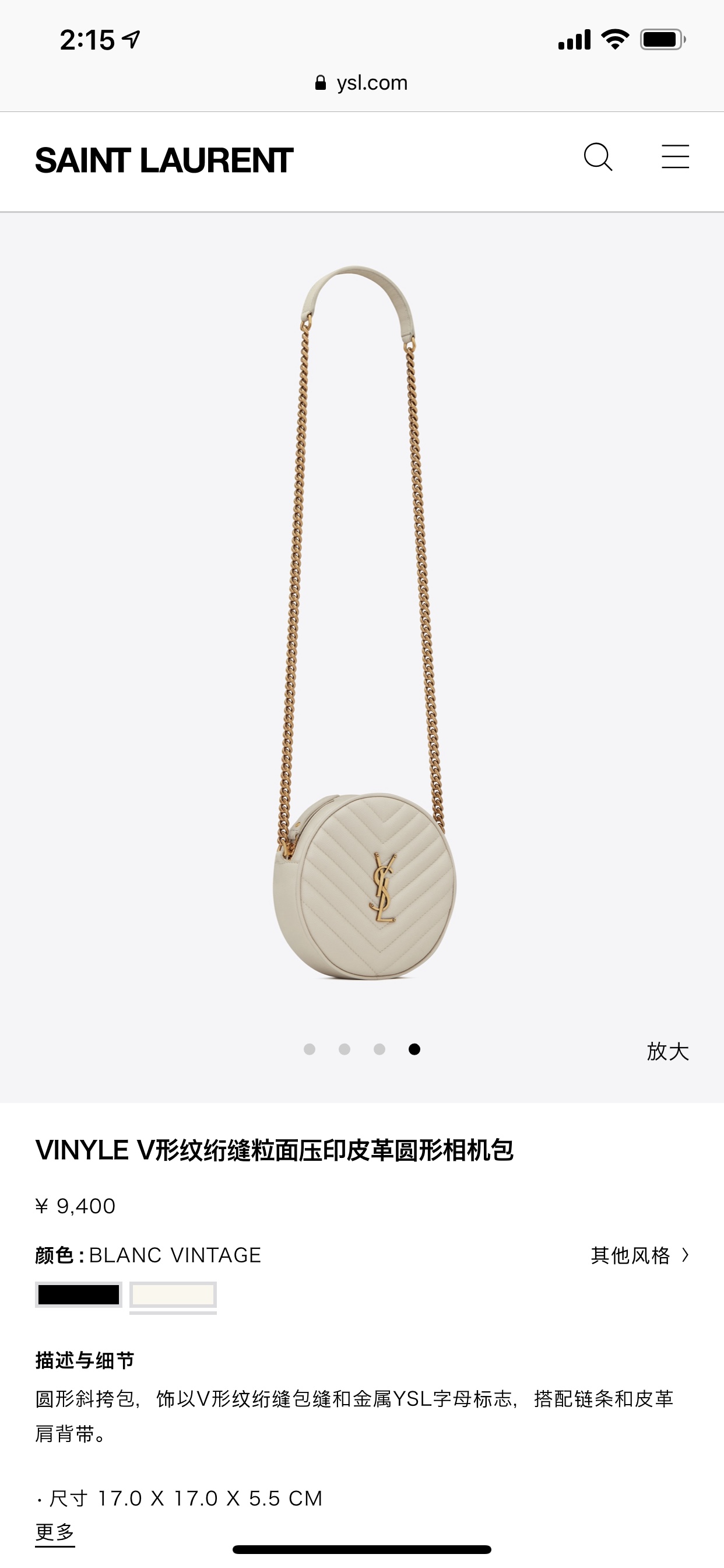Expand the 其他风格 options

pos(638,1256)
